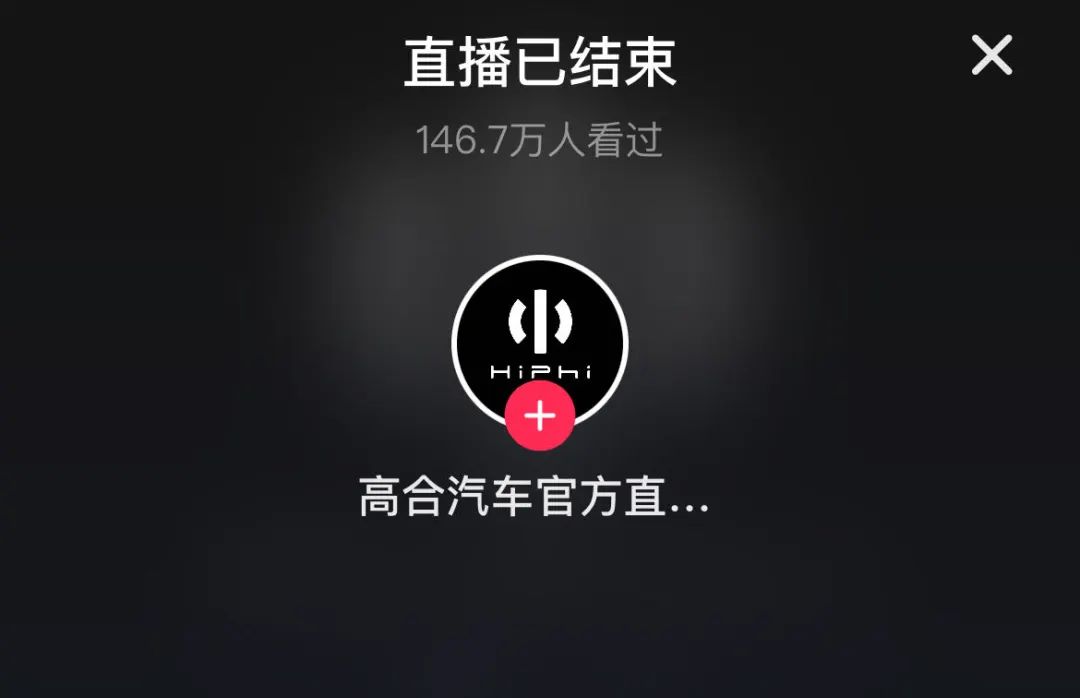Close the live ended screen
The width and height of the screenshot is (1080, 698).
click(992, 55)
